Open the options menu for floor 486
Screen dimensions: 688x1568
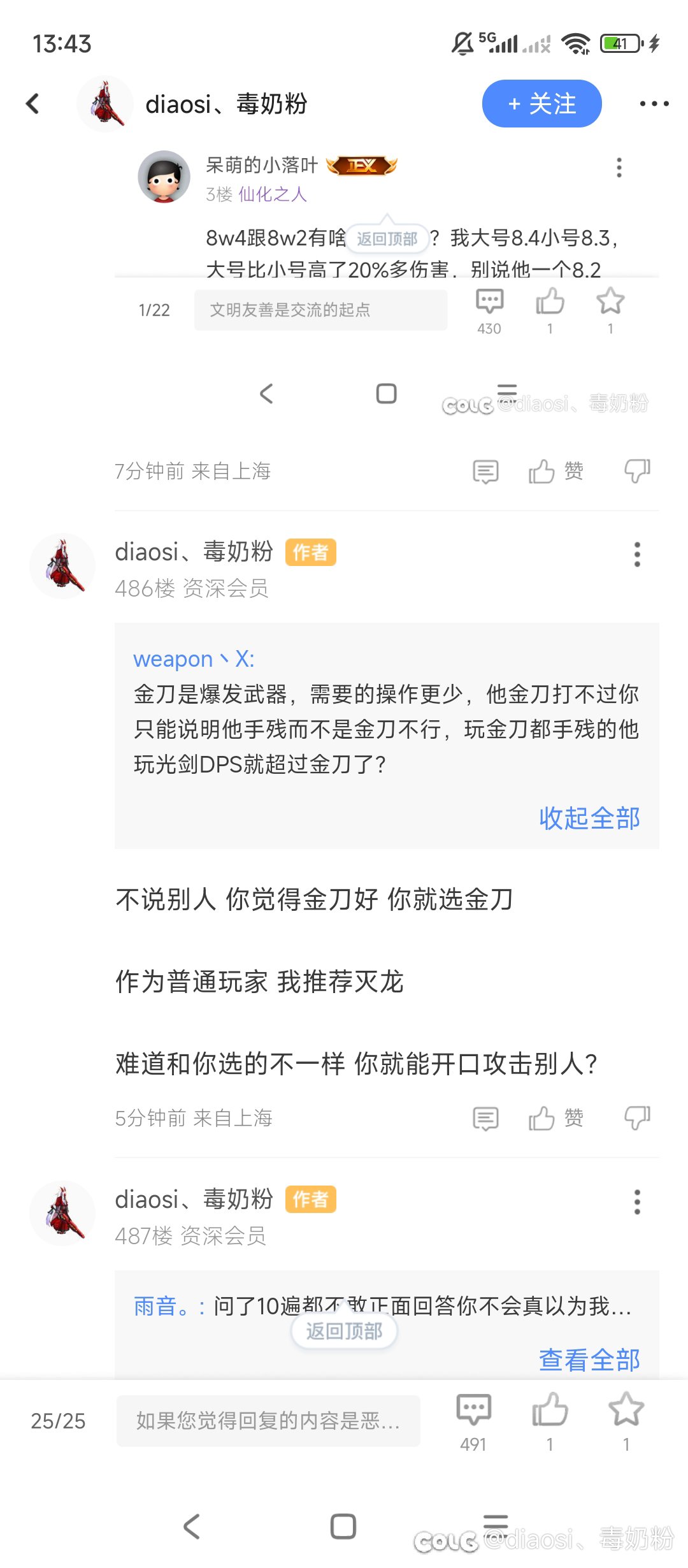click(x=636, y=555)
